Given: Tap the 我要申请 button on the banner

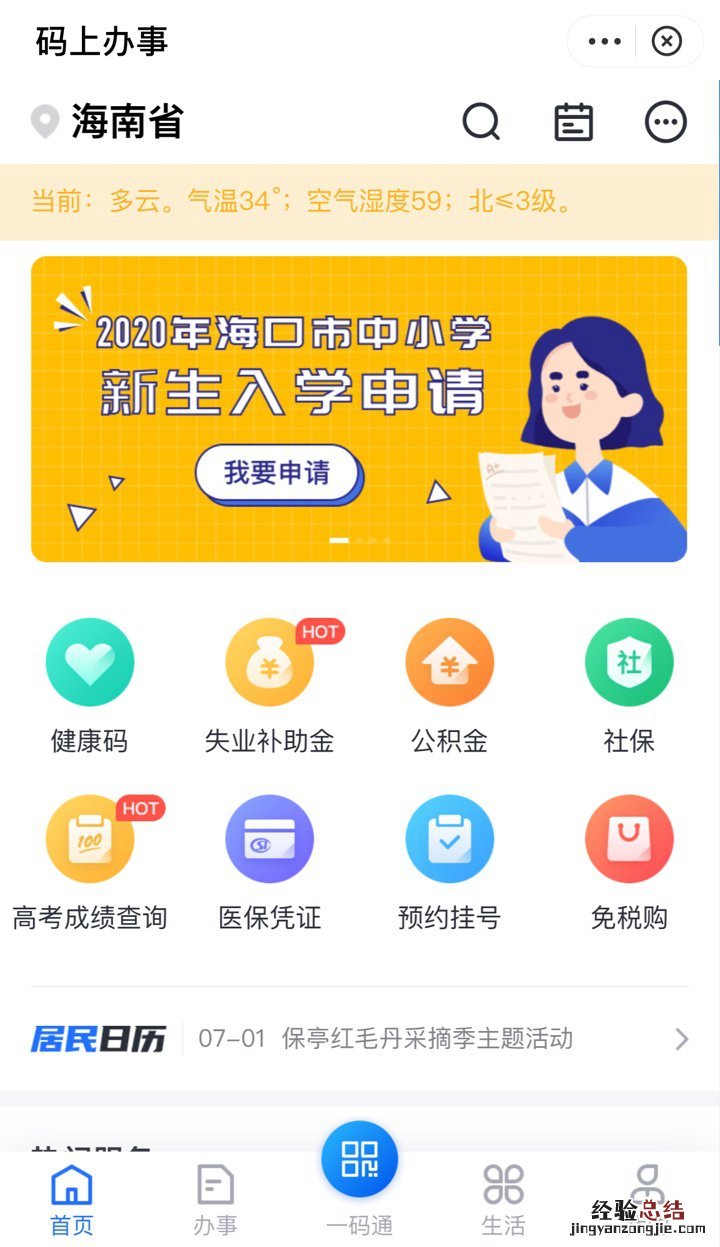Looking at the screenshot, I should pos(277,473).
